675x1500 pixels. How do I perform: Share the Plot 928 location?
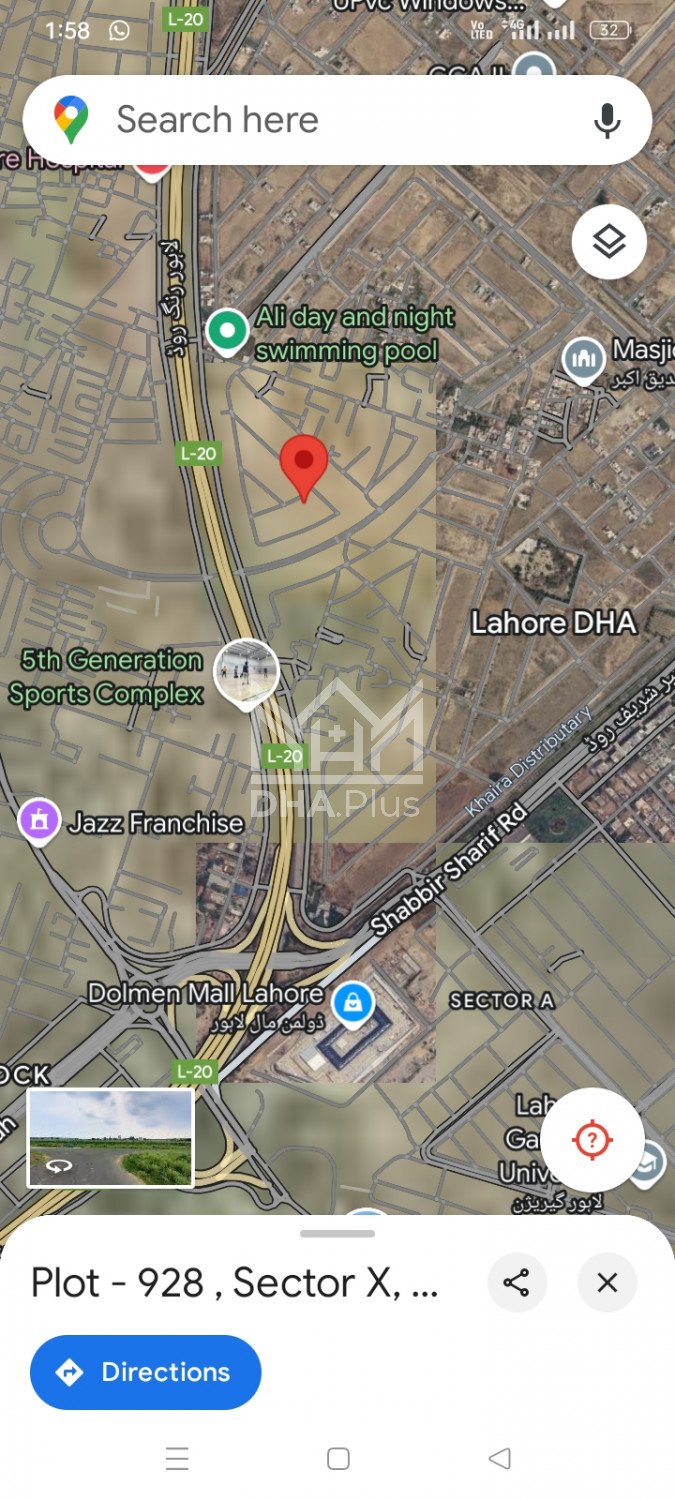click(x=517, y=1283)
